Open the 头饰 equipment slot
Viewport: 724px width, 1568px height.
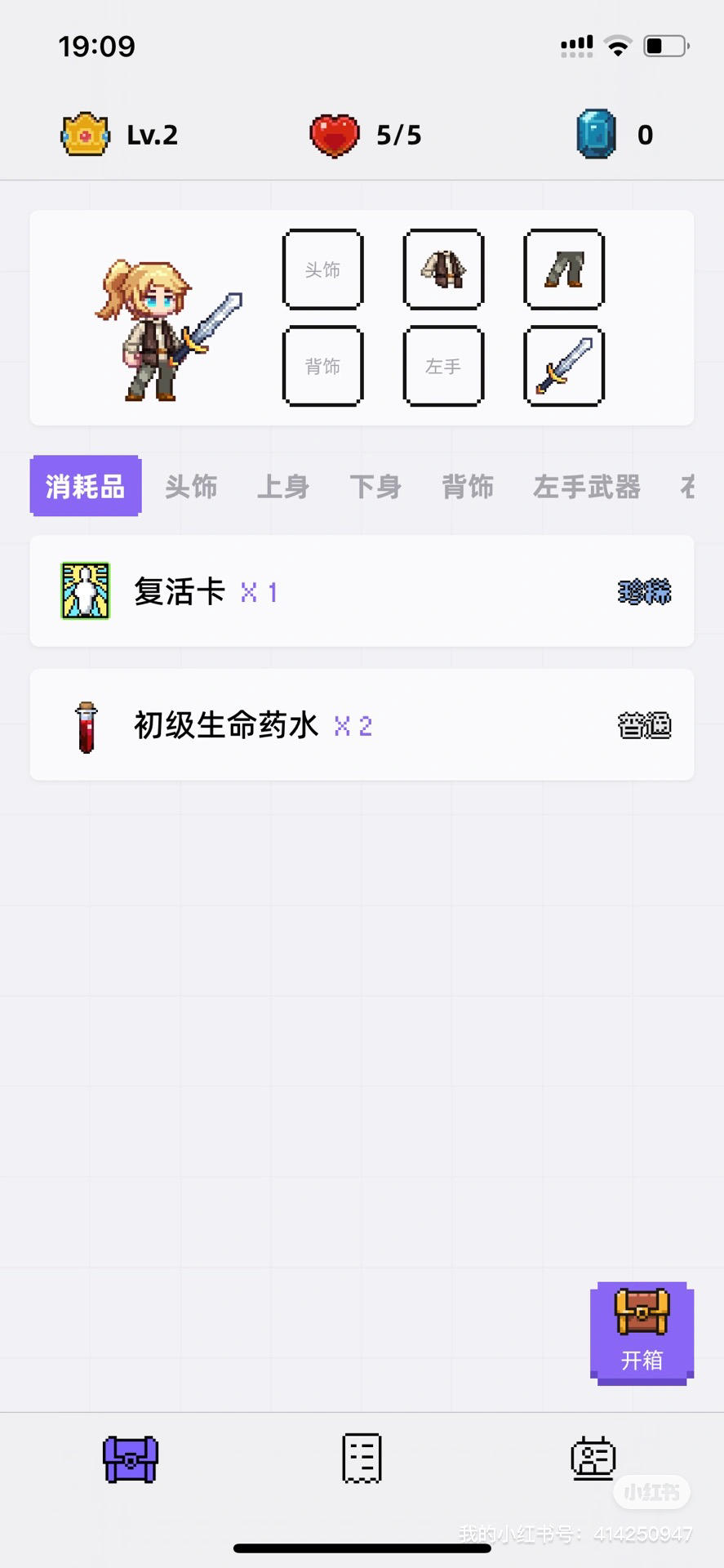tap(322, 269)
